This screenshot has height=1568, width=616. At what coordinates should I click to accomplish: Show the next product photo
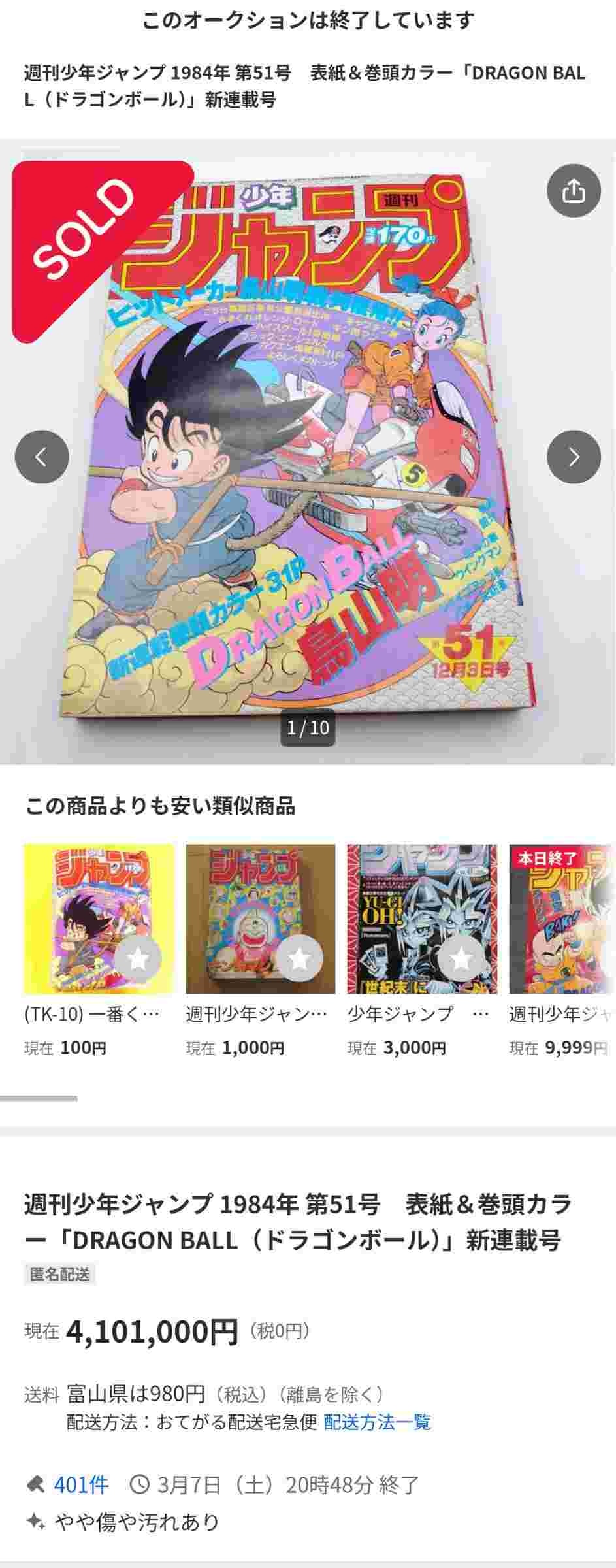pyautogui.click(x=574, y=457)
